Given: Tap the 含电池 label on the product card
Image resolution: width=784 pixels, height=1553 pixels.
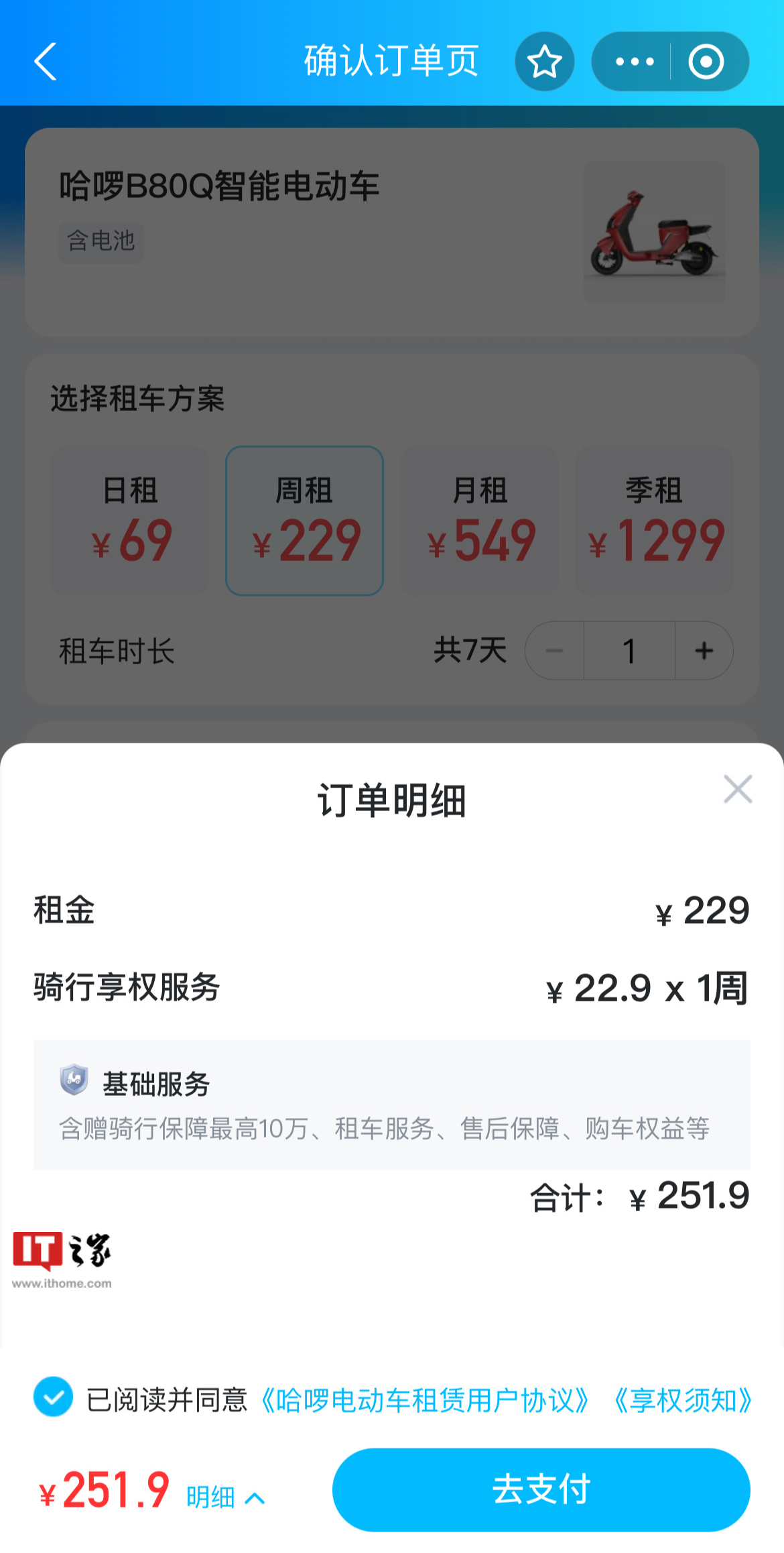Looking at the screenshot, I should pos(101,243).
